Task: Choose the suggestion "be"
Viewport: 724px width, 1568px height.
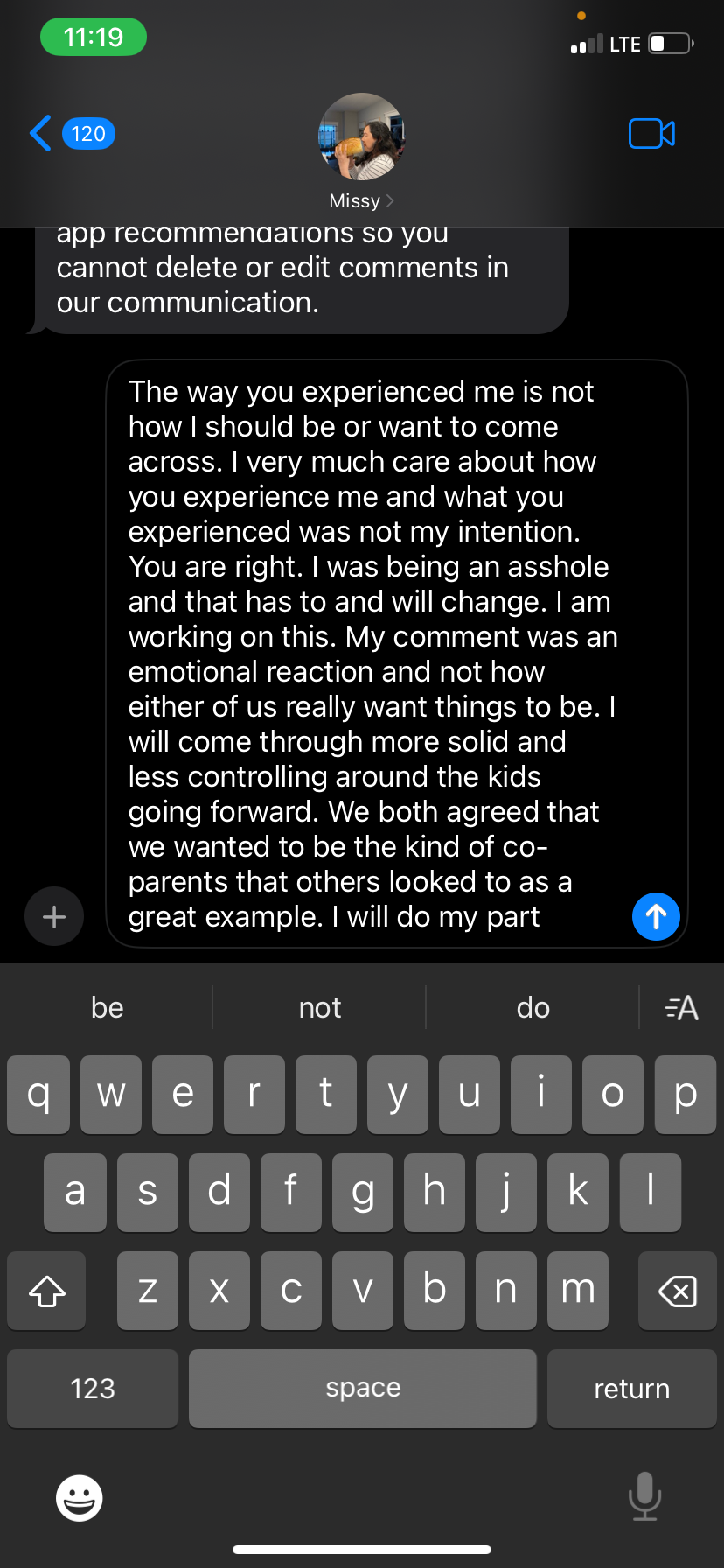Action: 108,1008
